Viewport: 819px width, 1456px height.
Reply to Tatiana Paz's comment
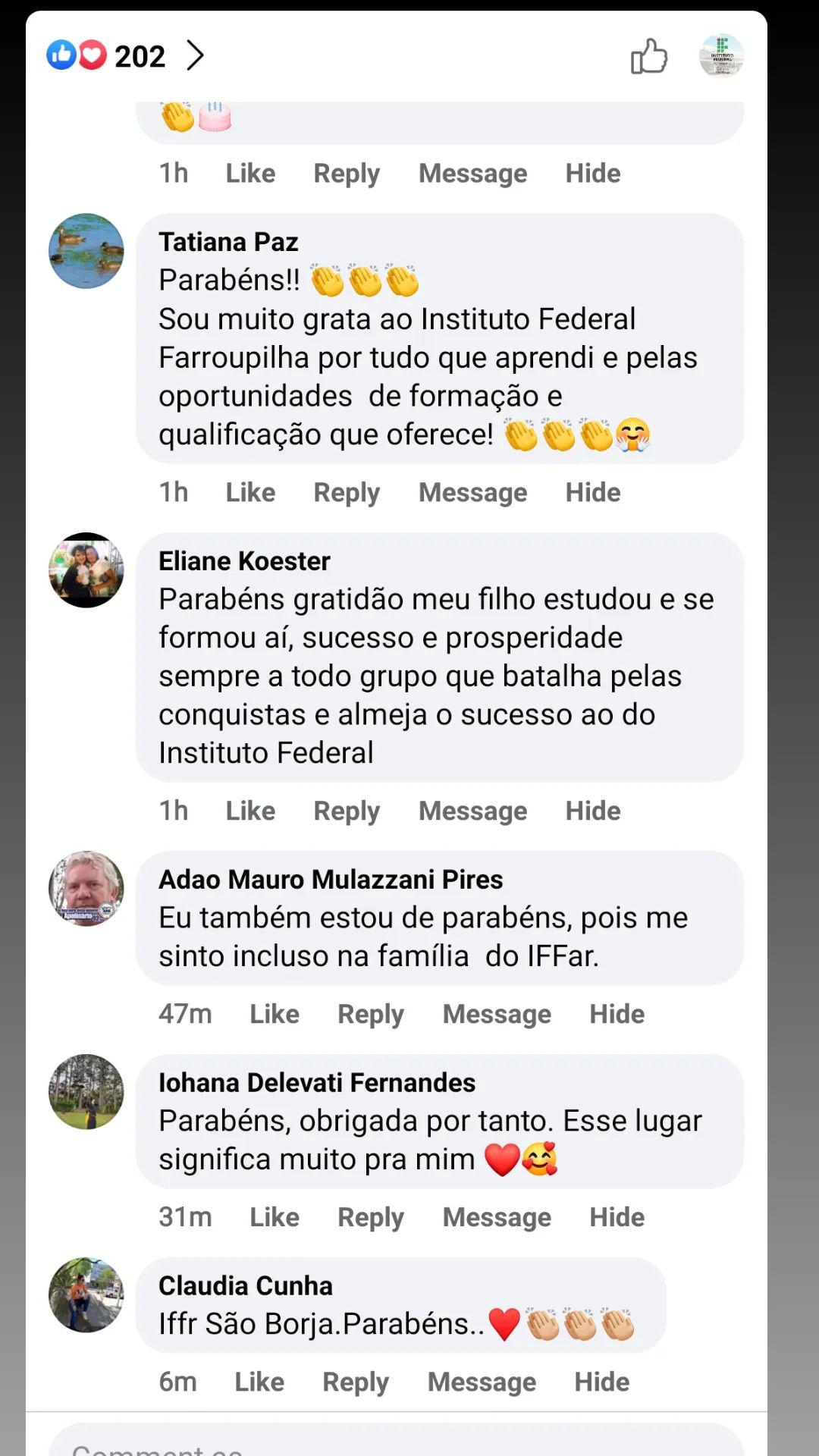tap(347, 492)
